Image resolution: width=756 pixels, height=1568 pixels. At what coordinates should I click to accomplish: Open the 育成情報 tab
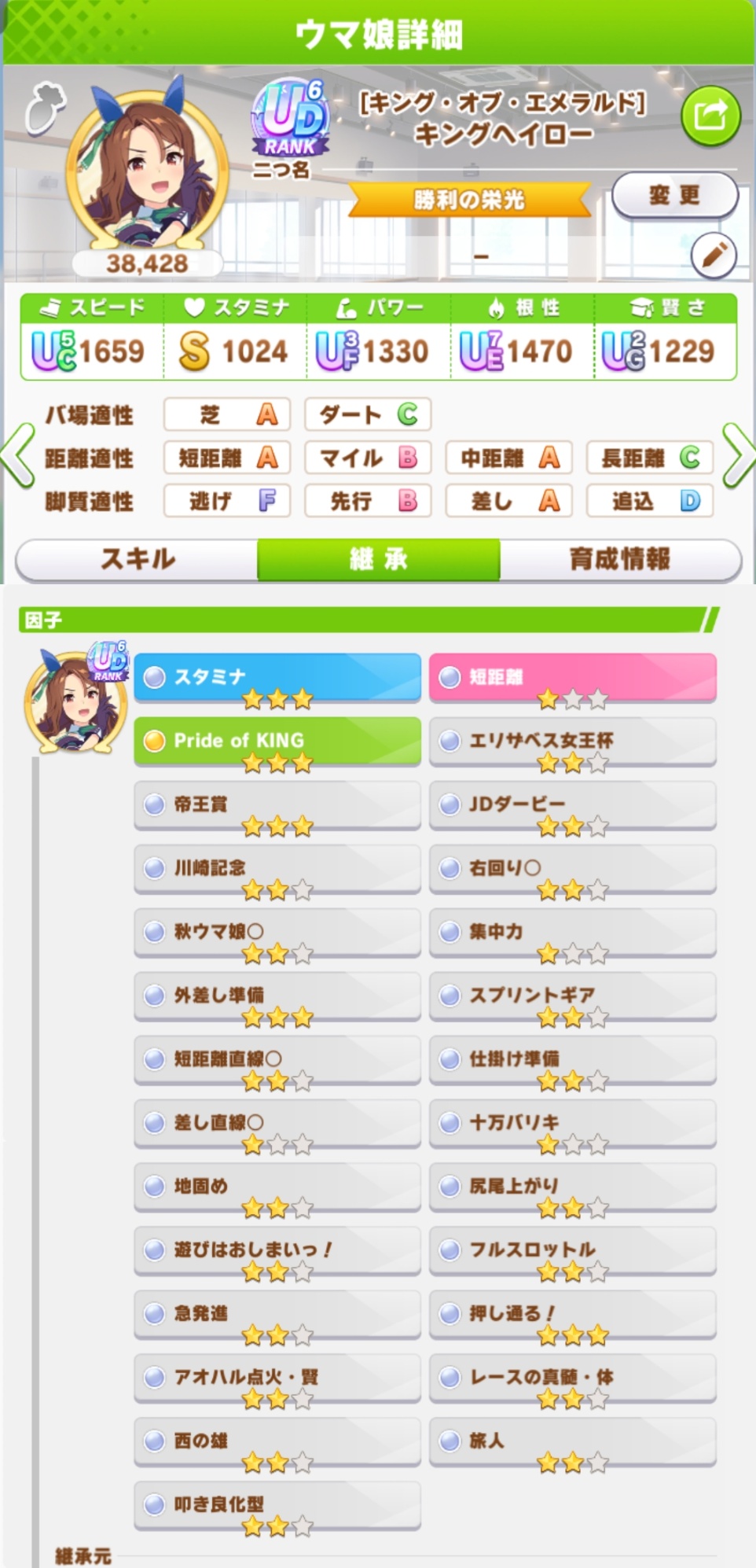(619, 559)
